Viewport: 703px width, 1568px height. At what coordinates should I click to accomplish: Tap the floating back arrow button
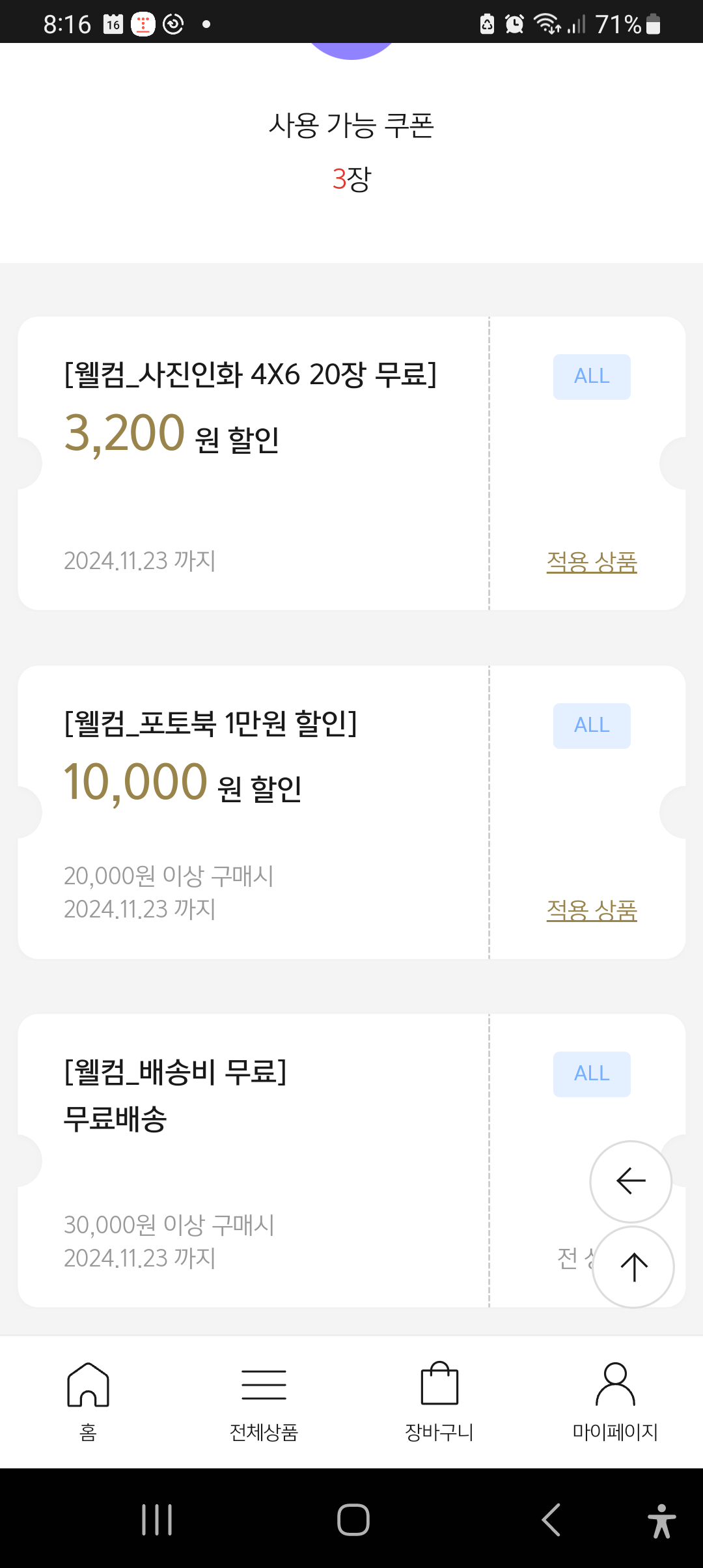point(631,1181)
